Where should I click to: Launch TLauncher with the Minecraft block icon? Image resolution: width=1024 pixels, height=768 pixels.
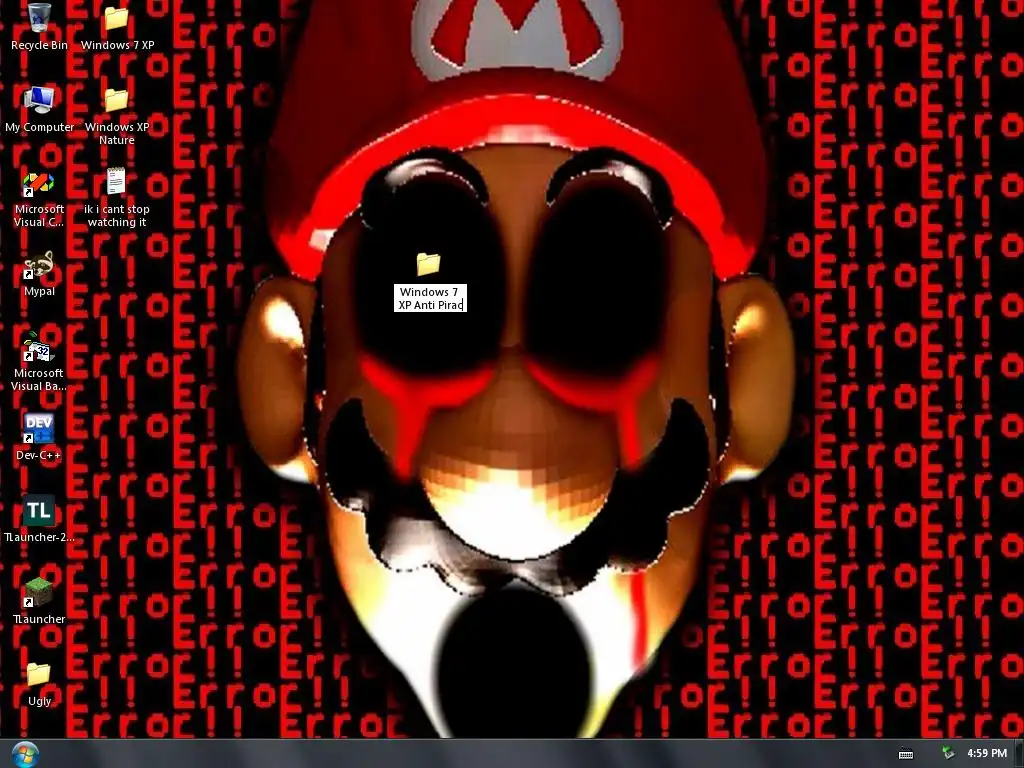pos(39,593)
